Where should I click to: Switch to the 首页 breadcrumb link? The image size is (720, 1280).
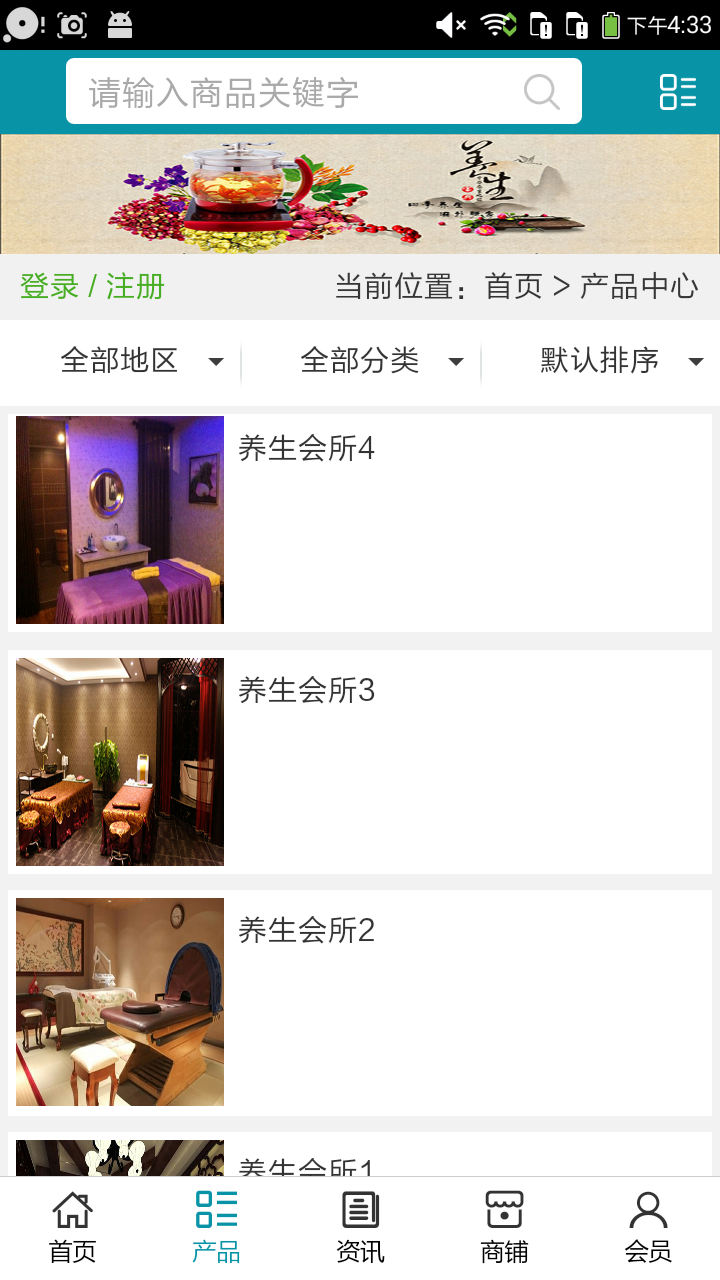[x=513, y=287]
